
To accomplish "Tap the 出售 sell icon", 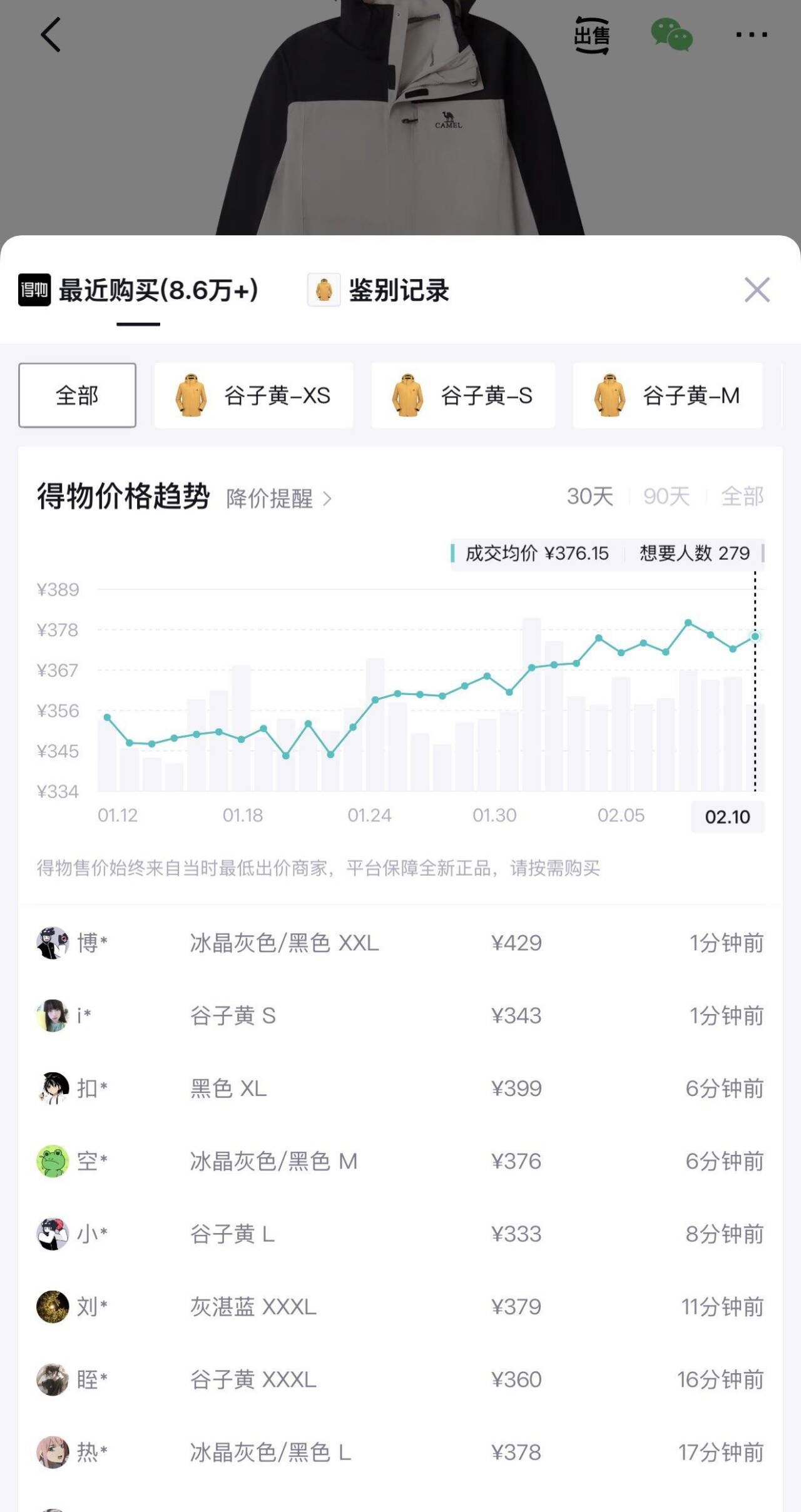I will (x=591, y=35).
